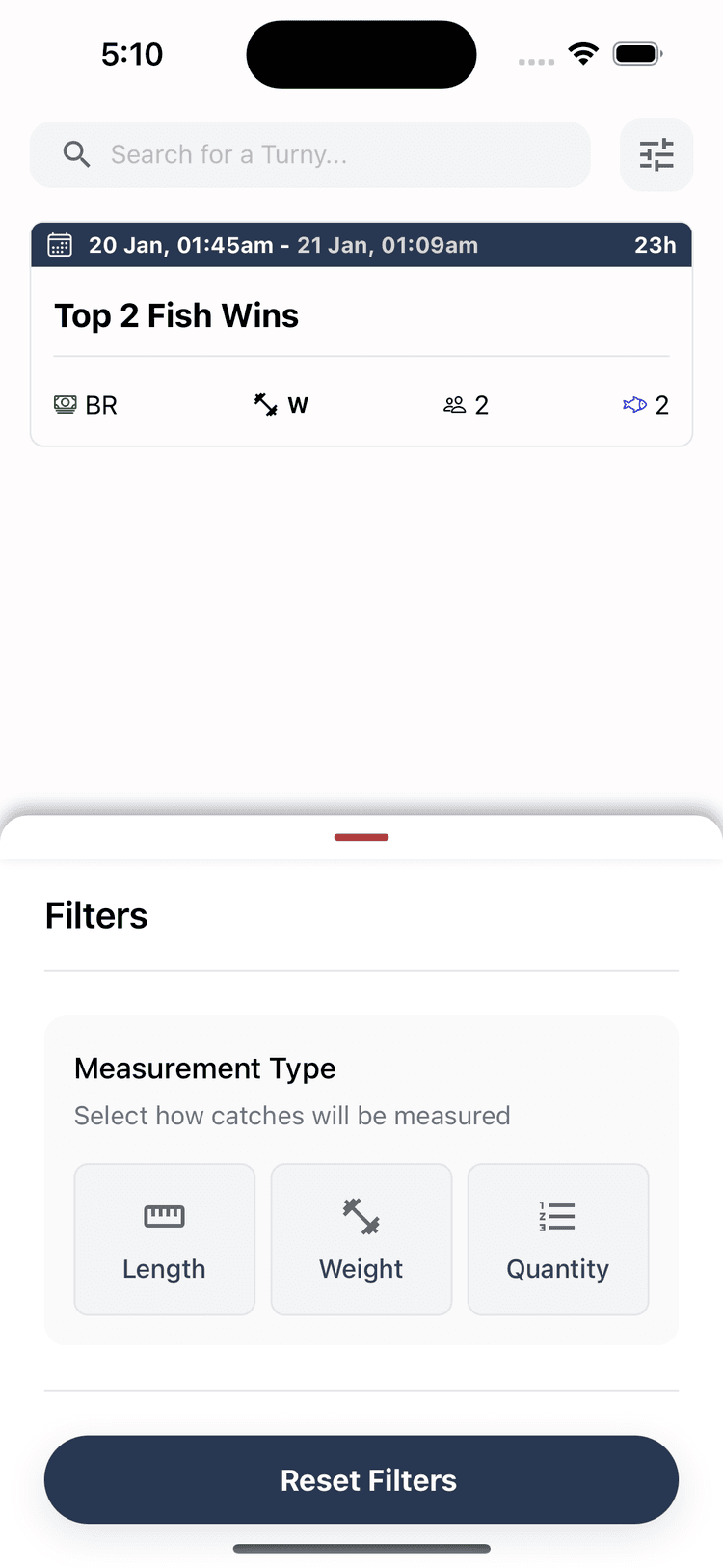Click the fish icon showing 2
The width and height of the screenshot is (723, 1568).
pyautogui.click(x=634, y=405)
